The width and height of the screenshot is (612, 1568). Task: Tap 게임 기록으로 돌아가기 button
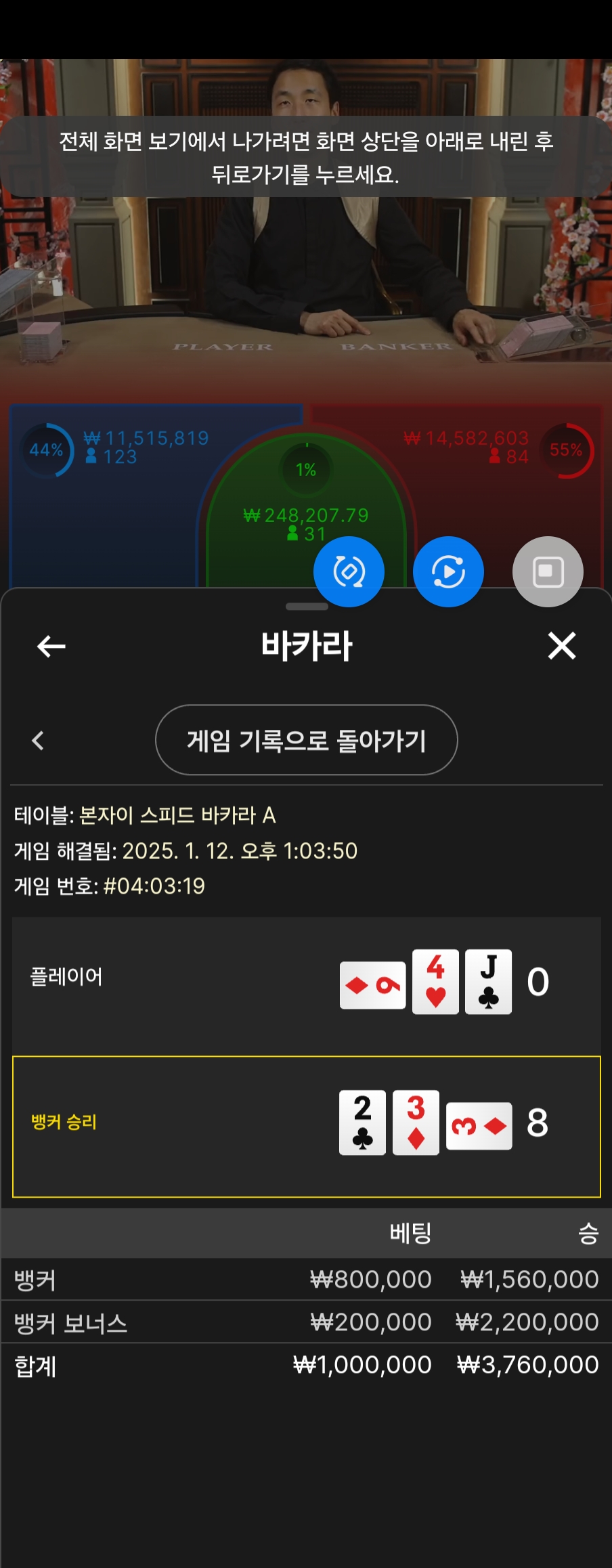(x=306, y=740)
